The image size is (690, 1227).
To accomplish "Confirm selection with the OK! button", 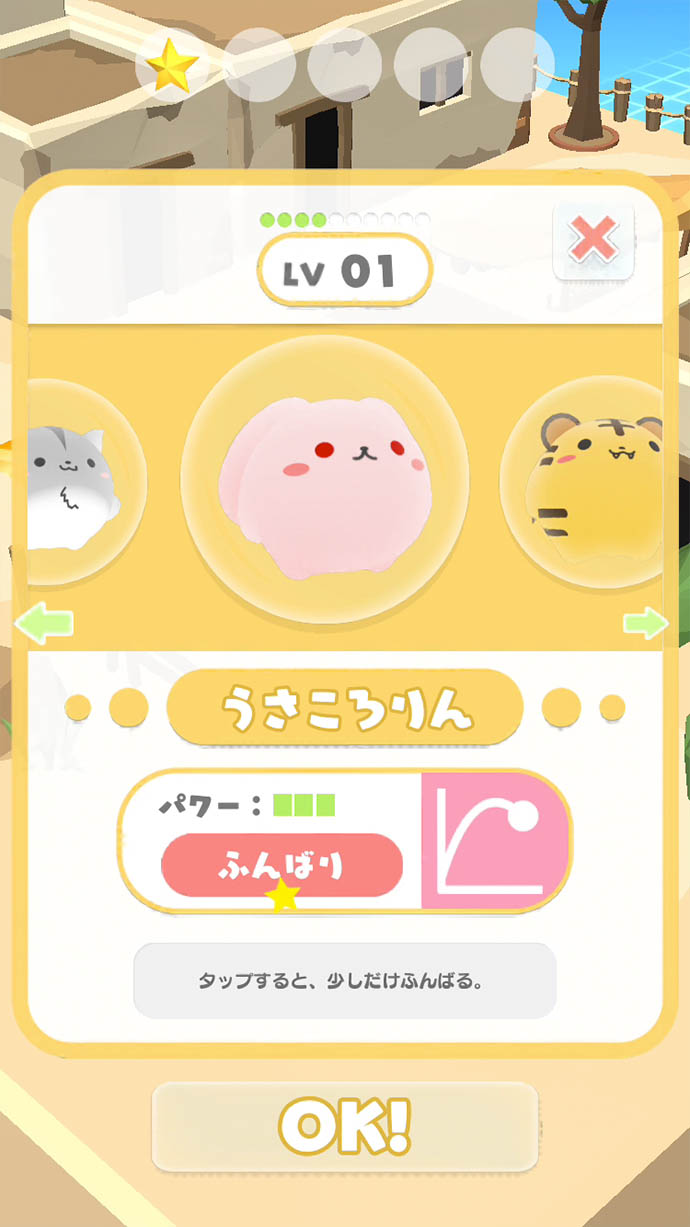I will point(345,1126).
